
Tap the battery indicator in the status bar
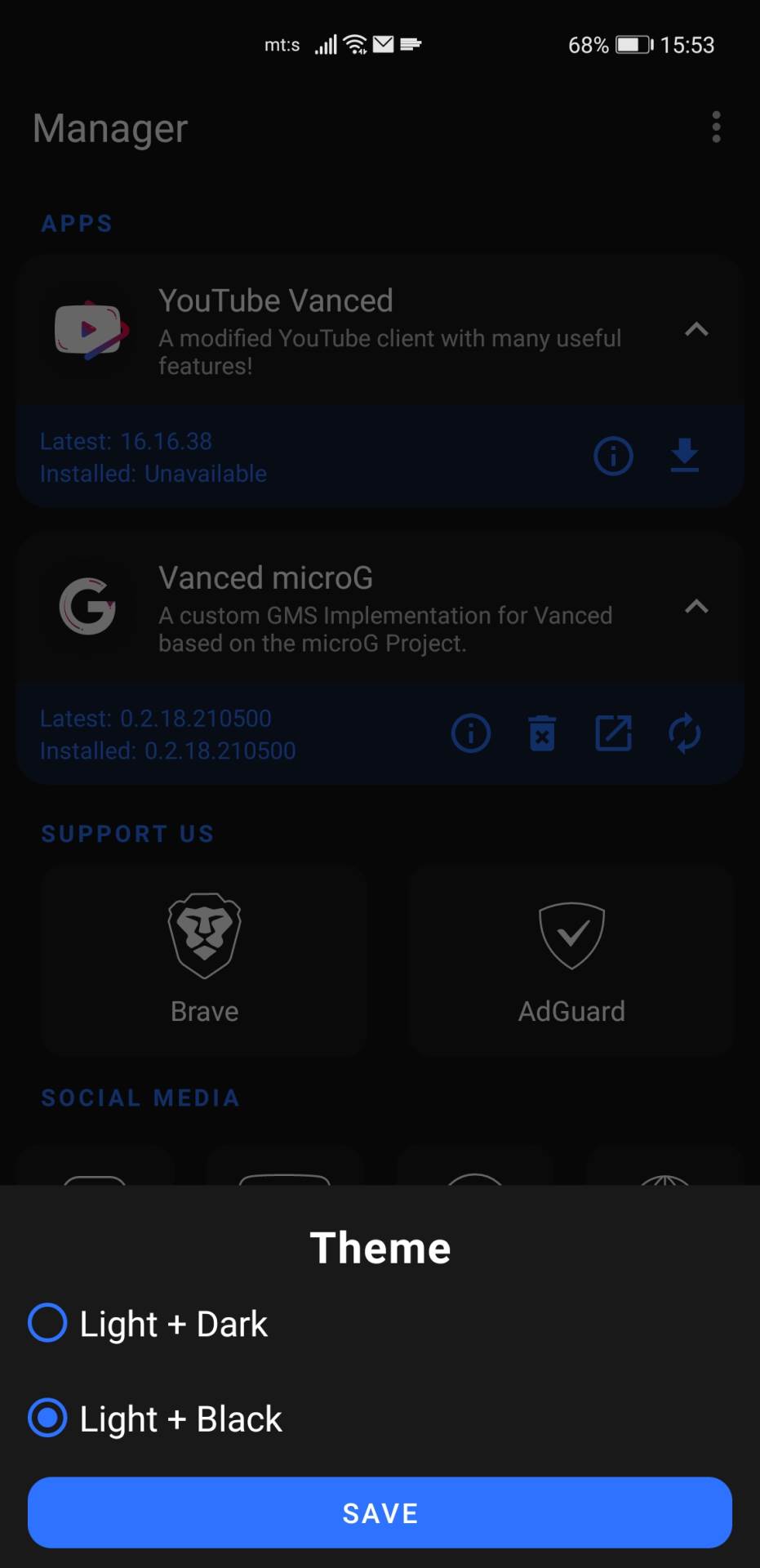tap(631, 45)
